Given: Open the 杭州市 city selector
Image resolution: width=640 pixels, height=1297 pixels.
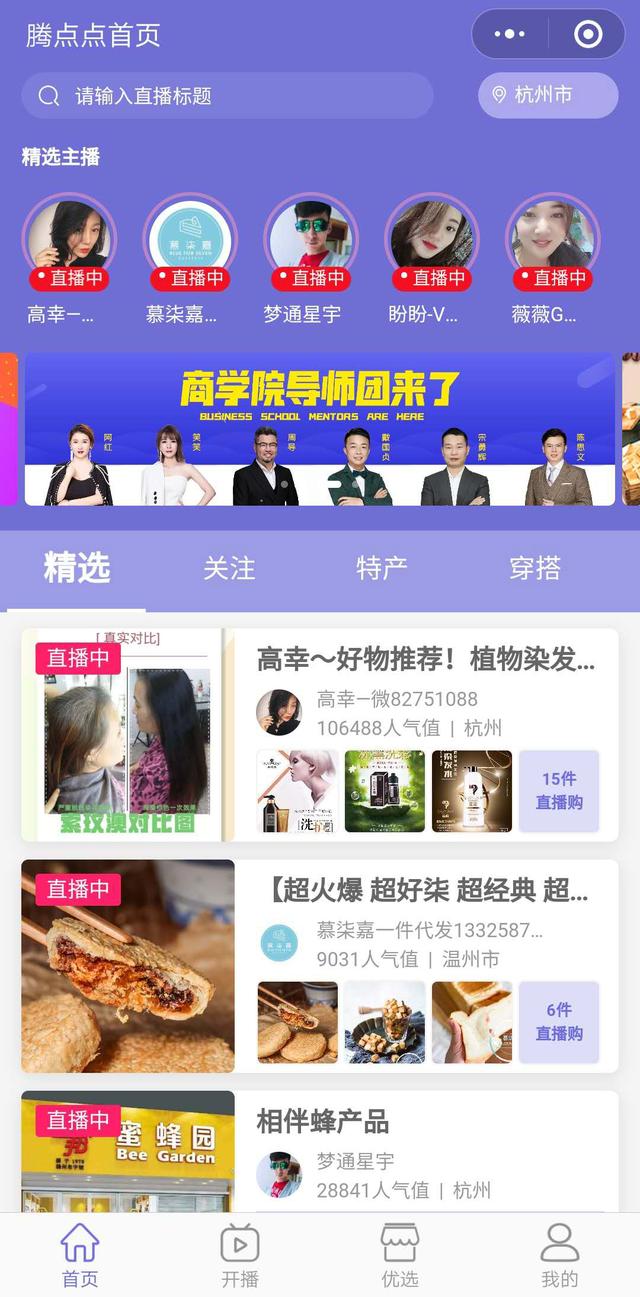Looking at the screenshot, I should pos(548,96).
